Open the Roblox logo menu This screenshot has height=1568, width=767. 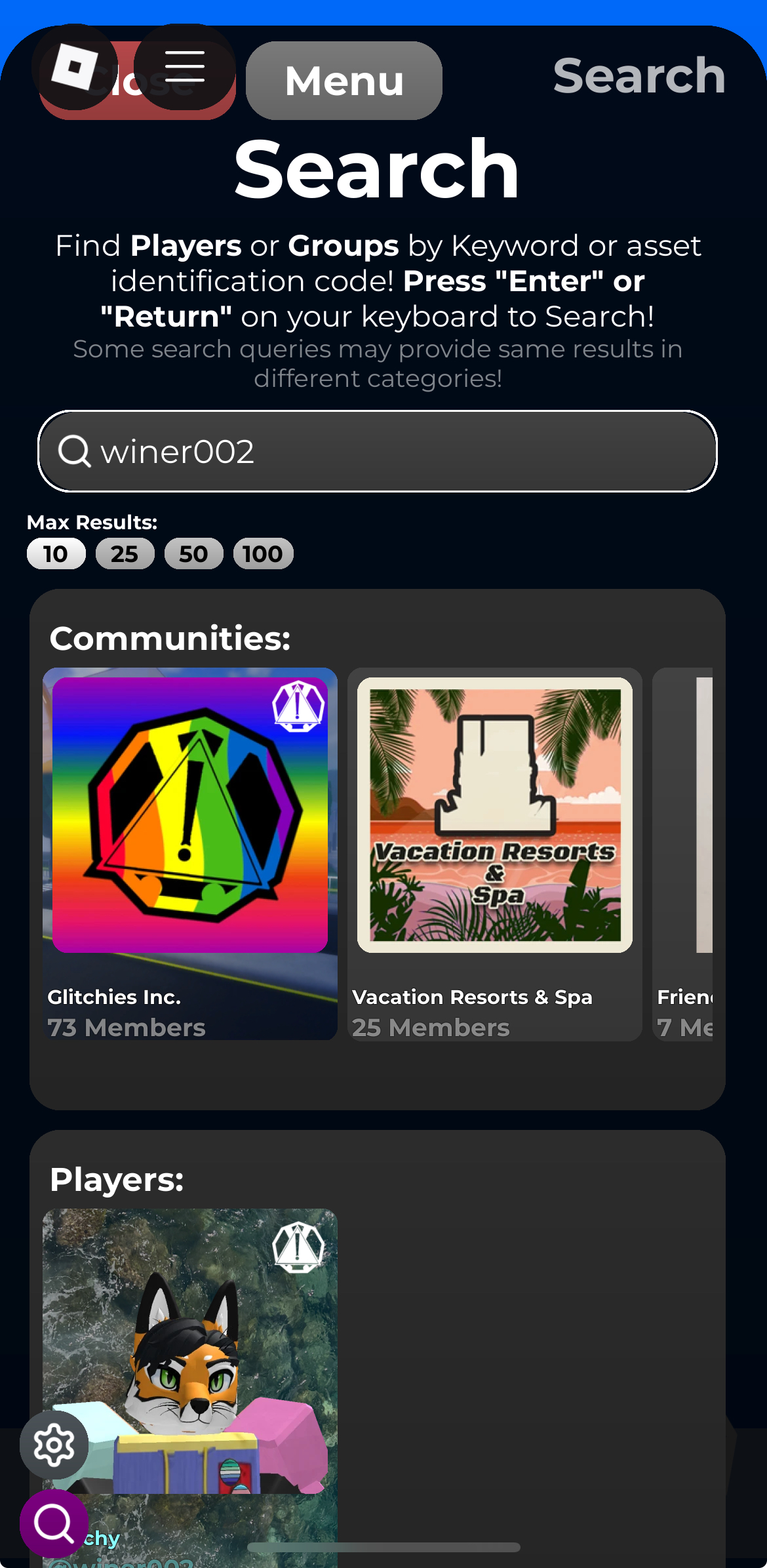pyautogui.click(x=75, y=67)
